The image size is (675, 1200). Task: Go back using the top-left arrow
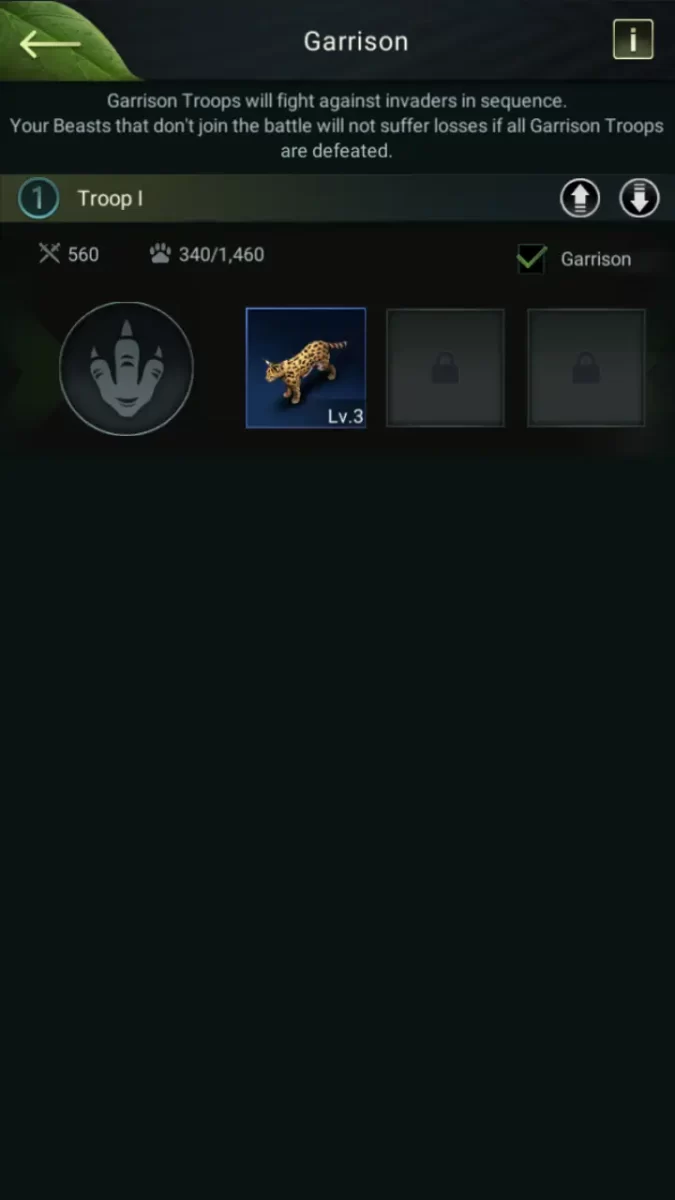coord(50,43)
